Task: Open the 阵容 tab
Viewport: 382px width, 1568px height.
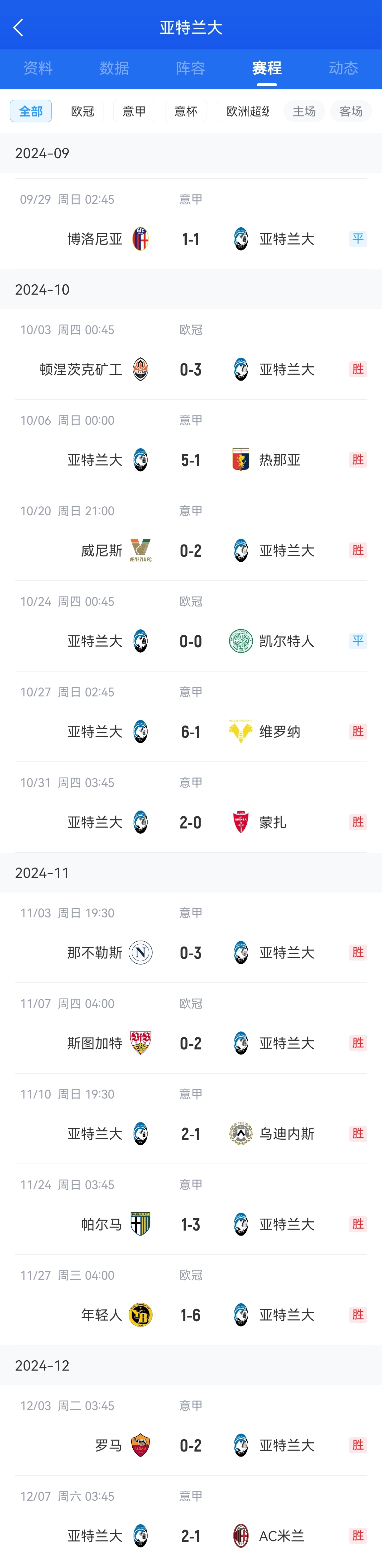Action: pyautogui.click(x=190, y=68)
